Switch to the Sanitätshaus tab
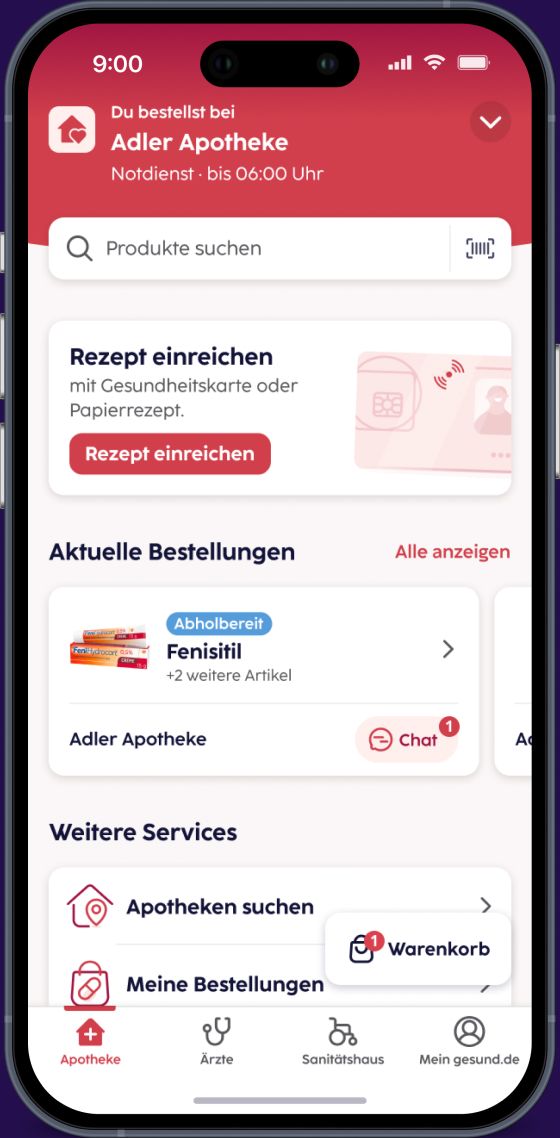Image resolution: width=560 pixels, height=1138 pixels. click(343, 1040)
